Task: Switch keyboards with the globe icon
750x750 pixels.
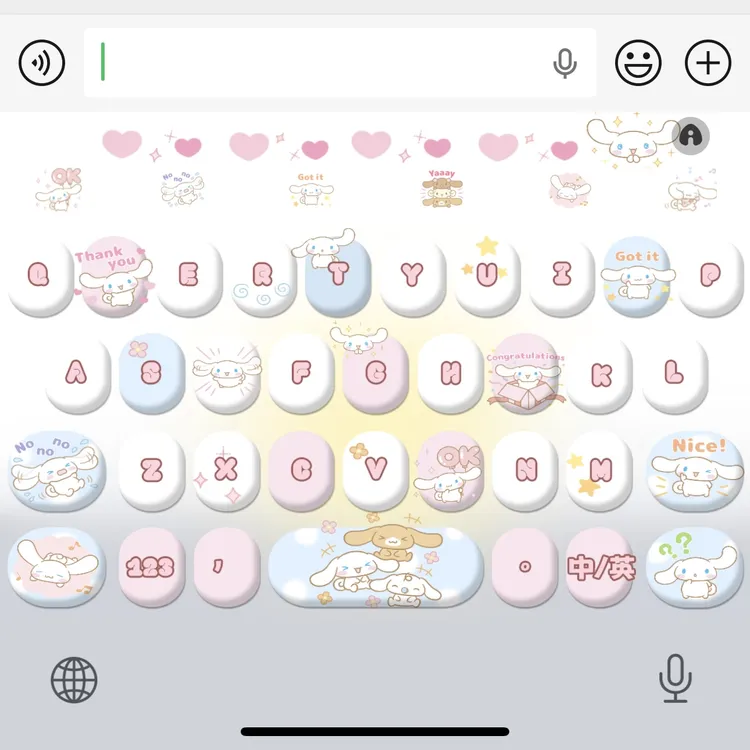Action: [74, 681]
